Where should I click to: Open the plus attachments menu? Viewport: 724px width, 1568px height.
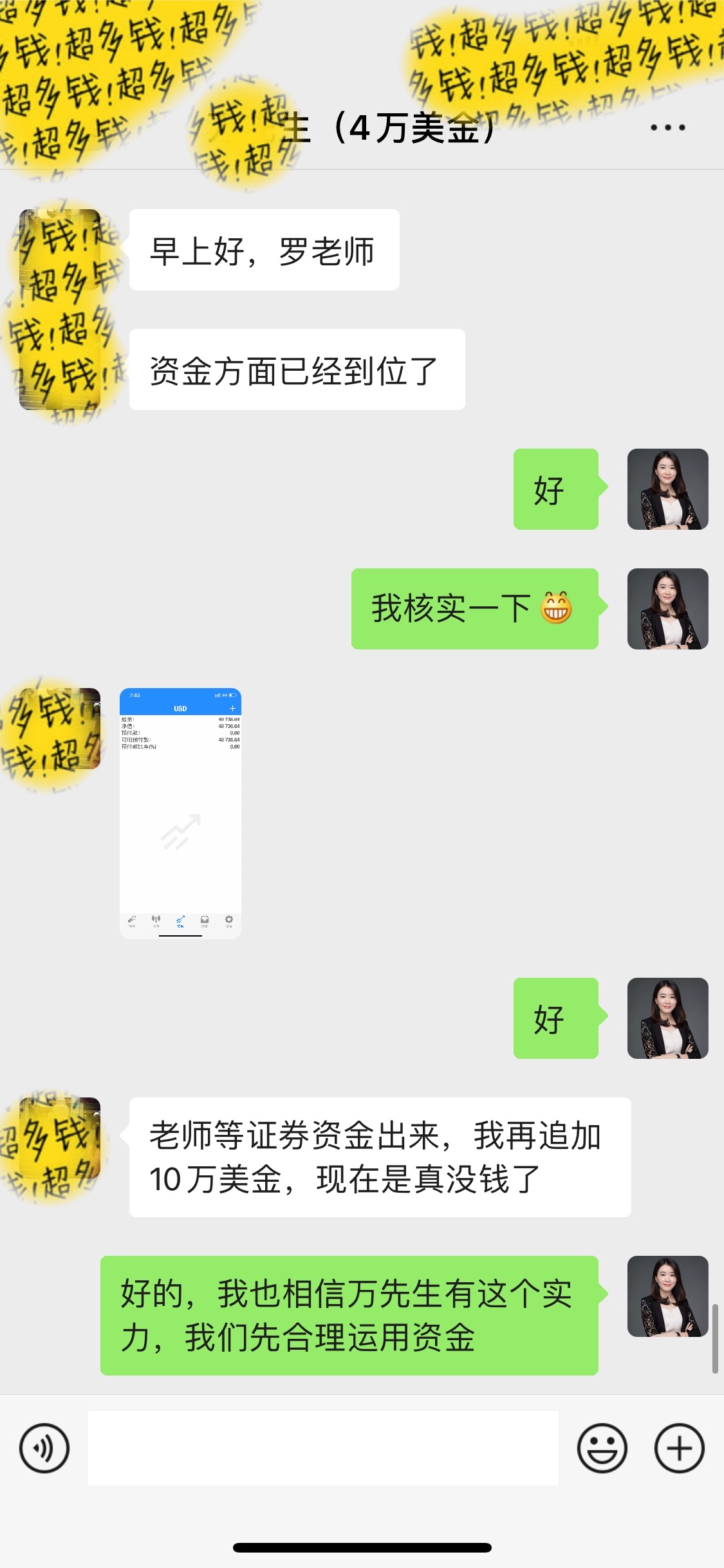[x=679, y=1448]
